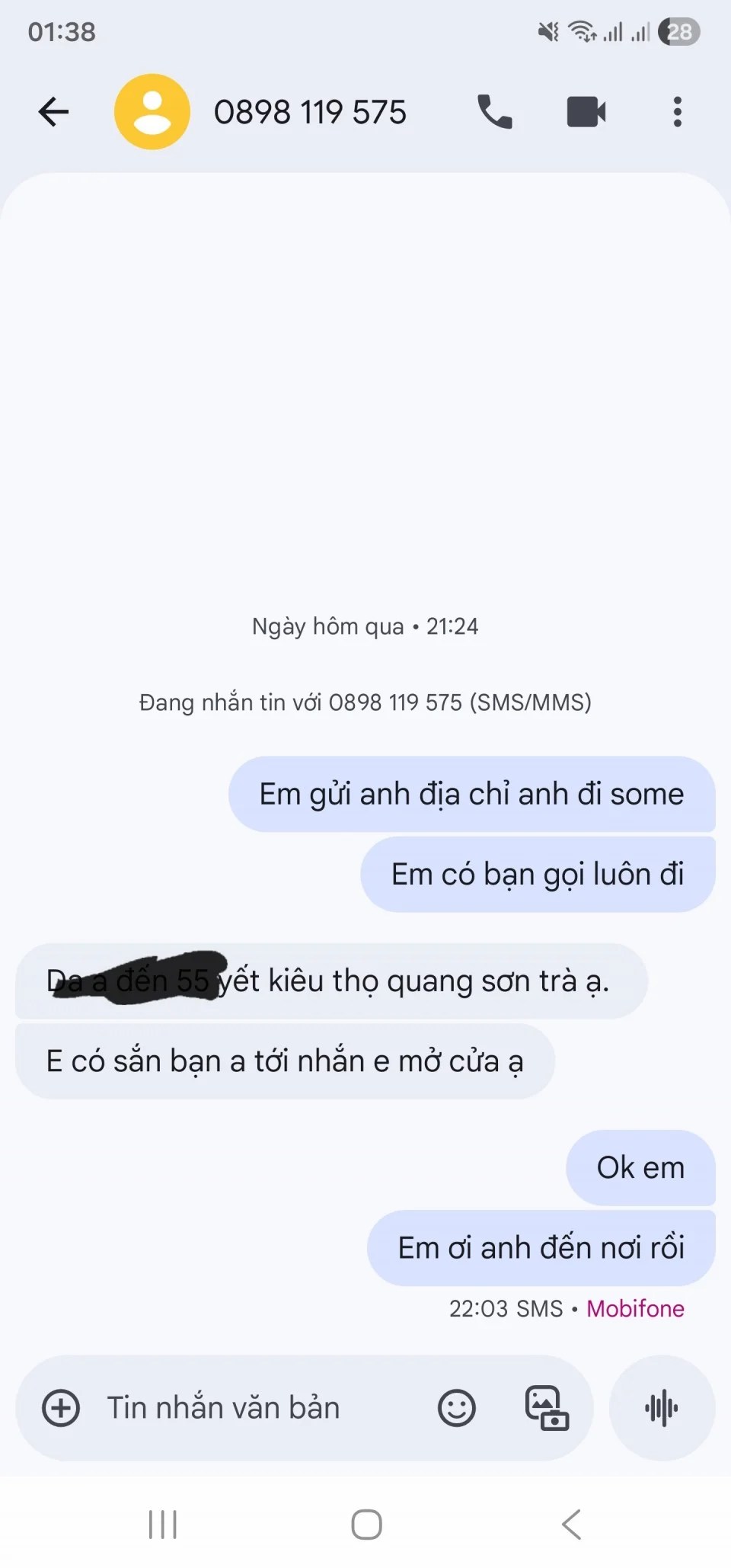Screen dimensions: 731x1568
Task: Record a voice message
Action: pos(662,1408)
